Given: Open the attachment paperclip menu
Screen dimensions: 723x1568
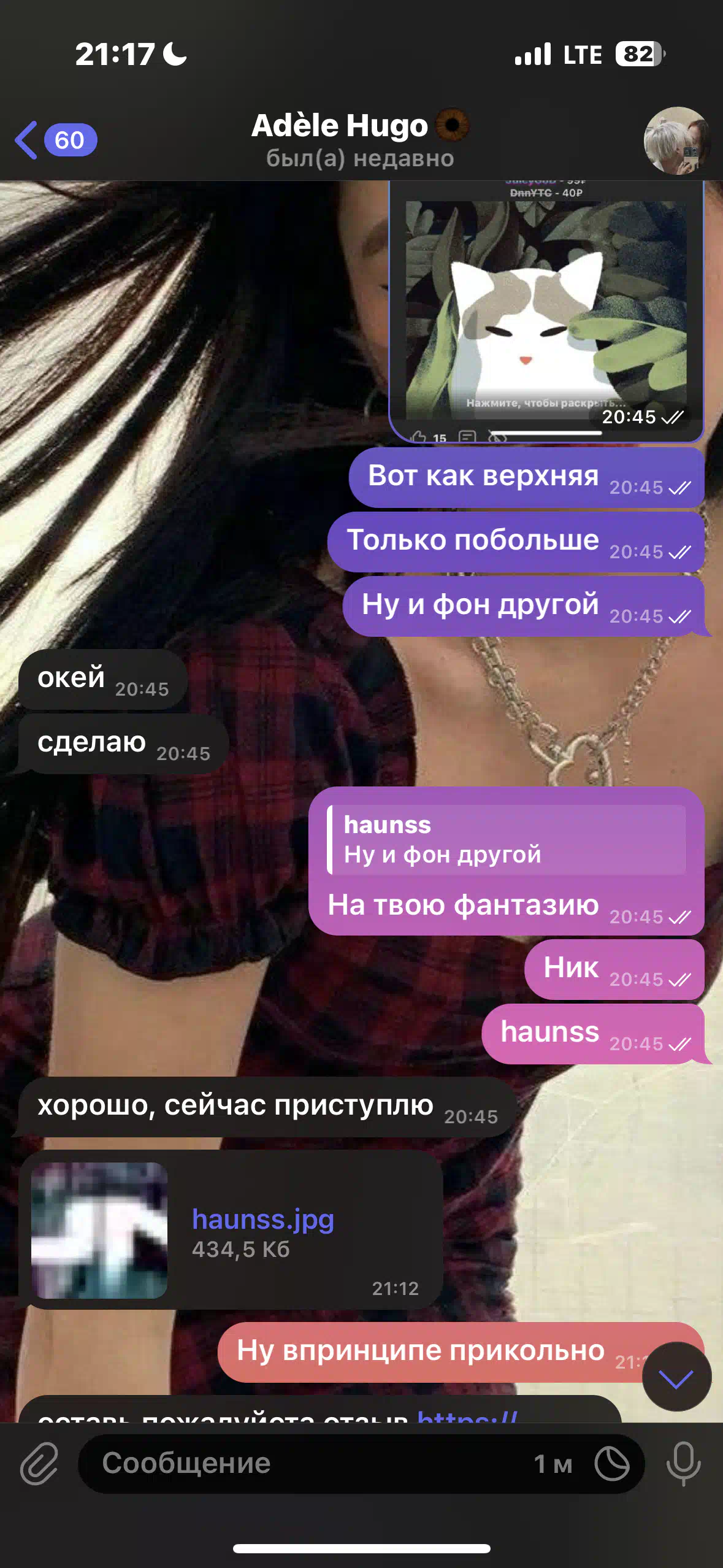Looking at the screenshot, I should coord(39,1464).
